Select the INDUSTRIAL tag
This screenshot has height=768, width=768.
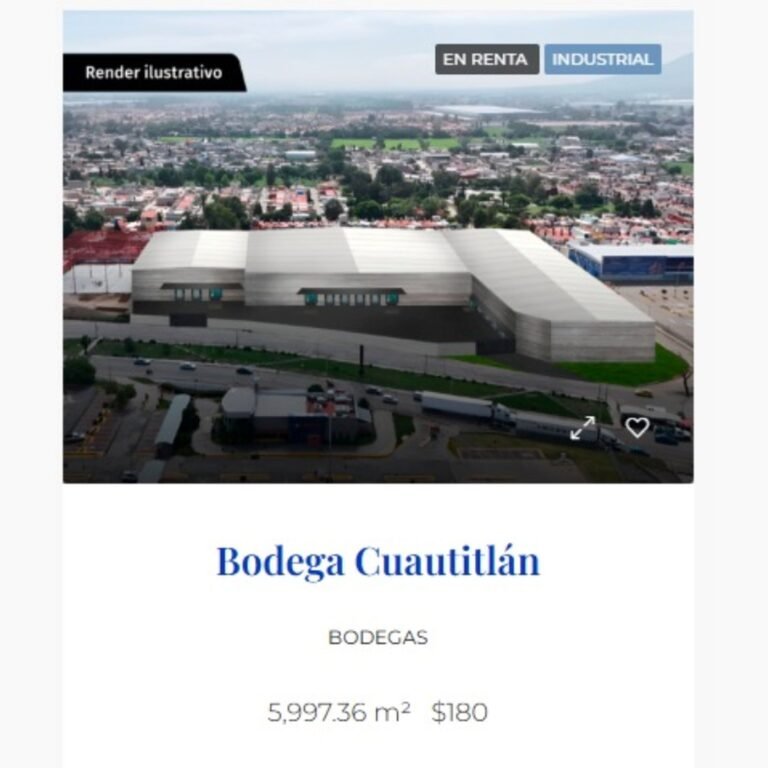[x=602, y=59]
